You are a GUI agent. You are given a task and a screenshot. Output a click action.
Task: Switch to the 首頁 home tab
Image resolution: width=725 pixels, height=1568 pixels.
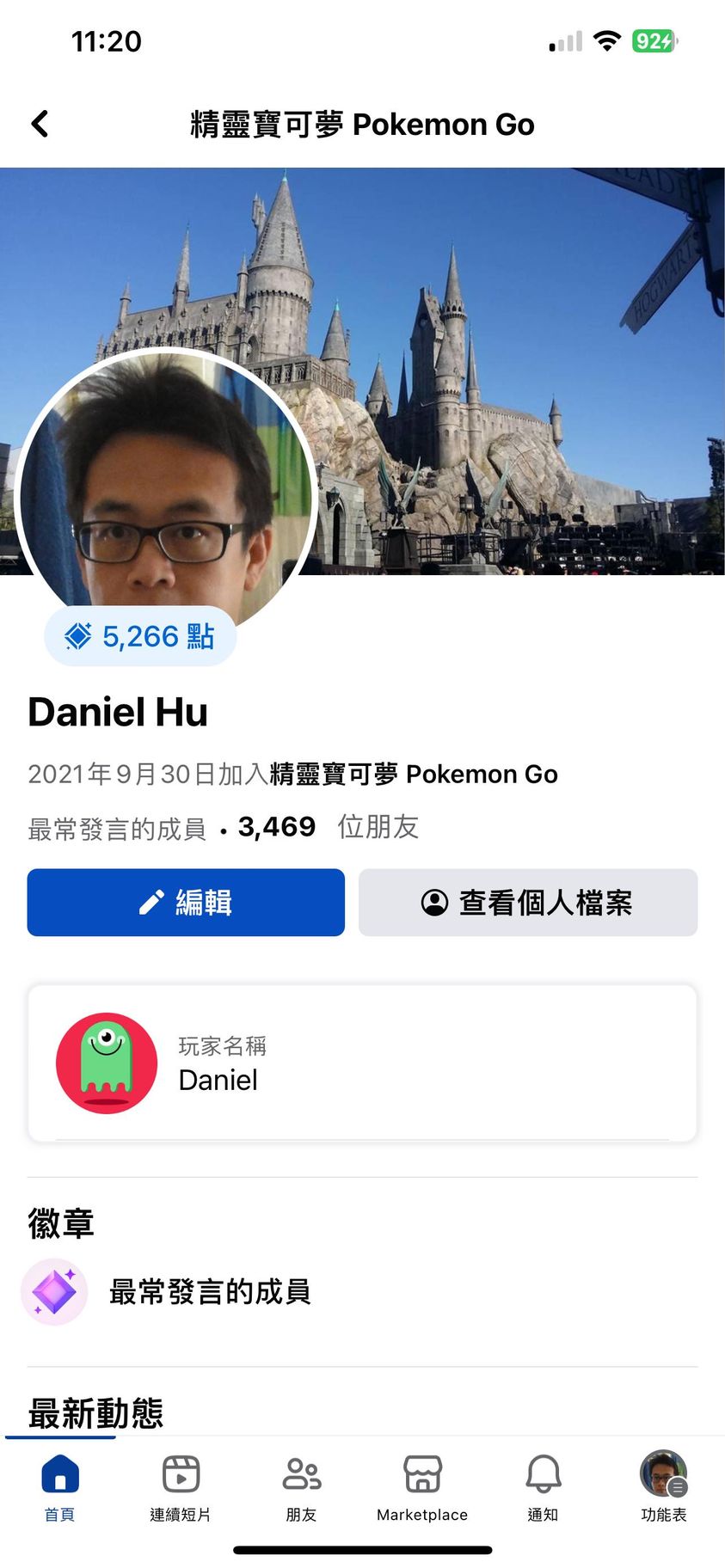tap(60, 1487)
